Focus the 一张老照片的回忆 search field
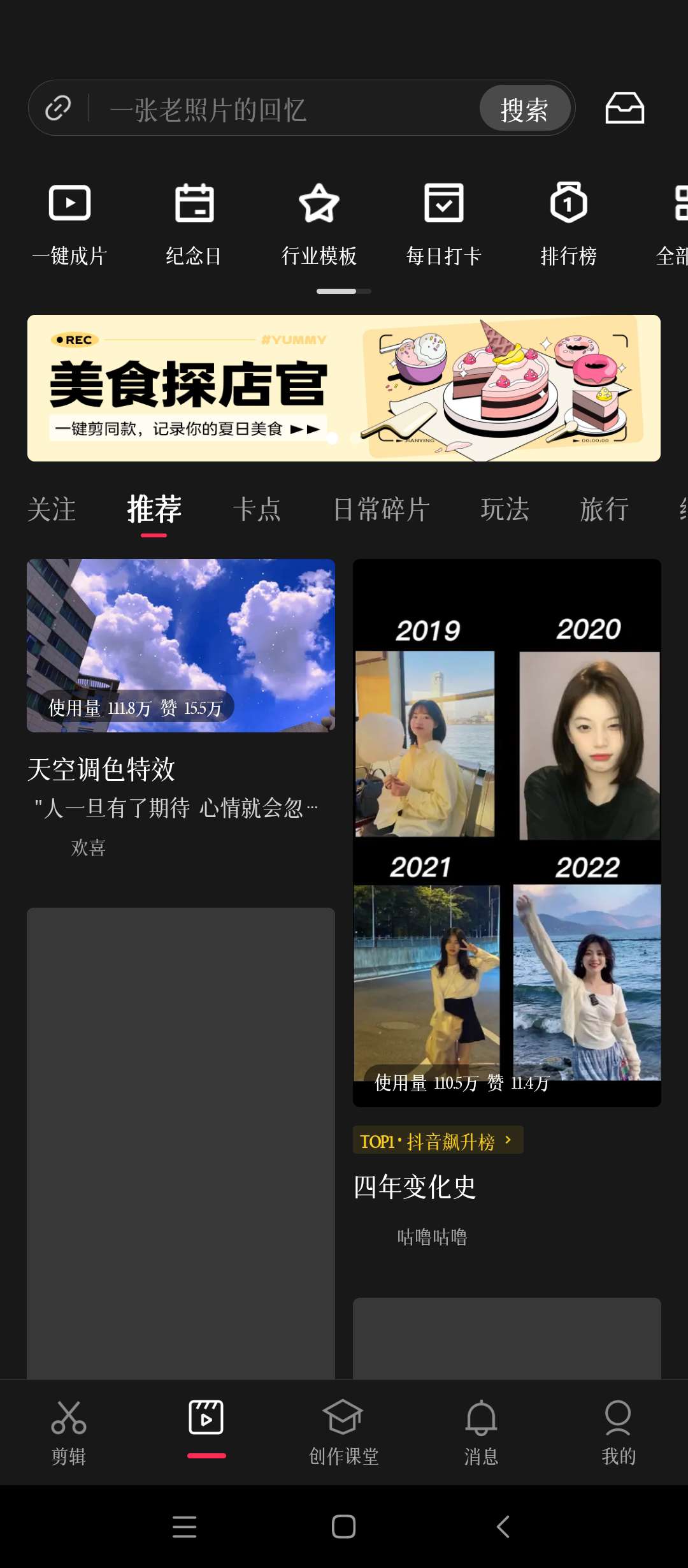The image size is (688, 1568). (x=280, y=109)
